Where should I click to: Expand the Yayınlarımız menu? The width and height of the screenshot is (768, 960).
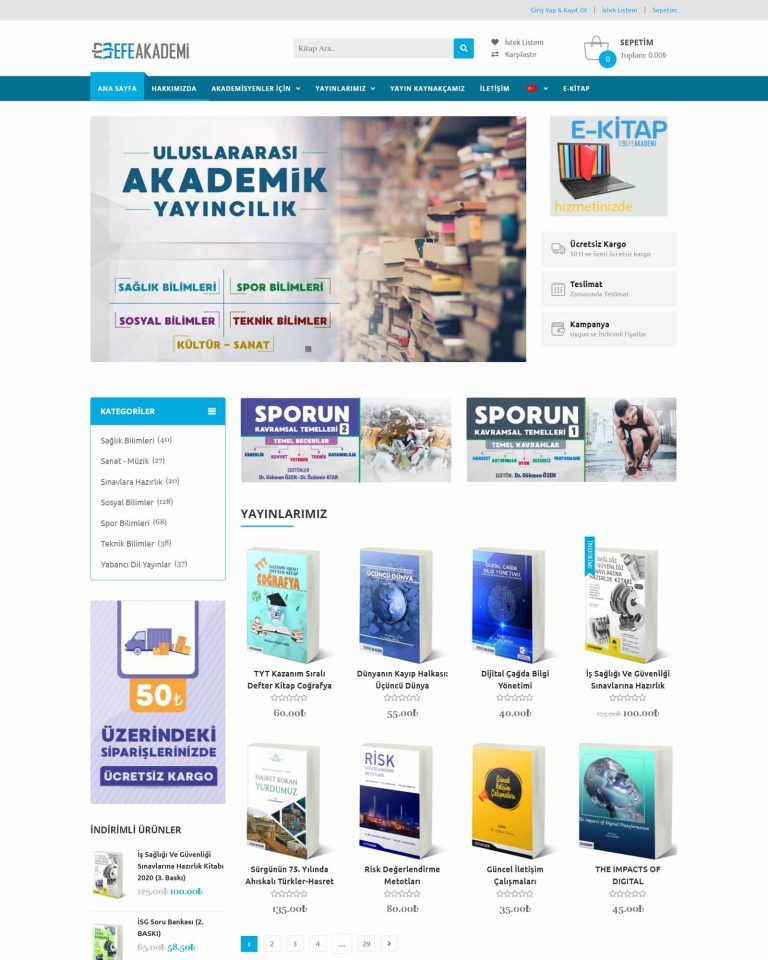pyautogui.click(x=345, y=88)
